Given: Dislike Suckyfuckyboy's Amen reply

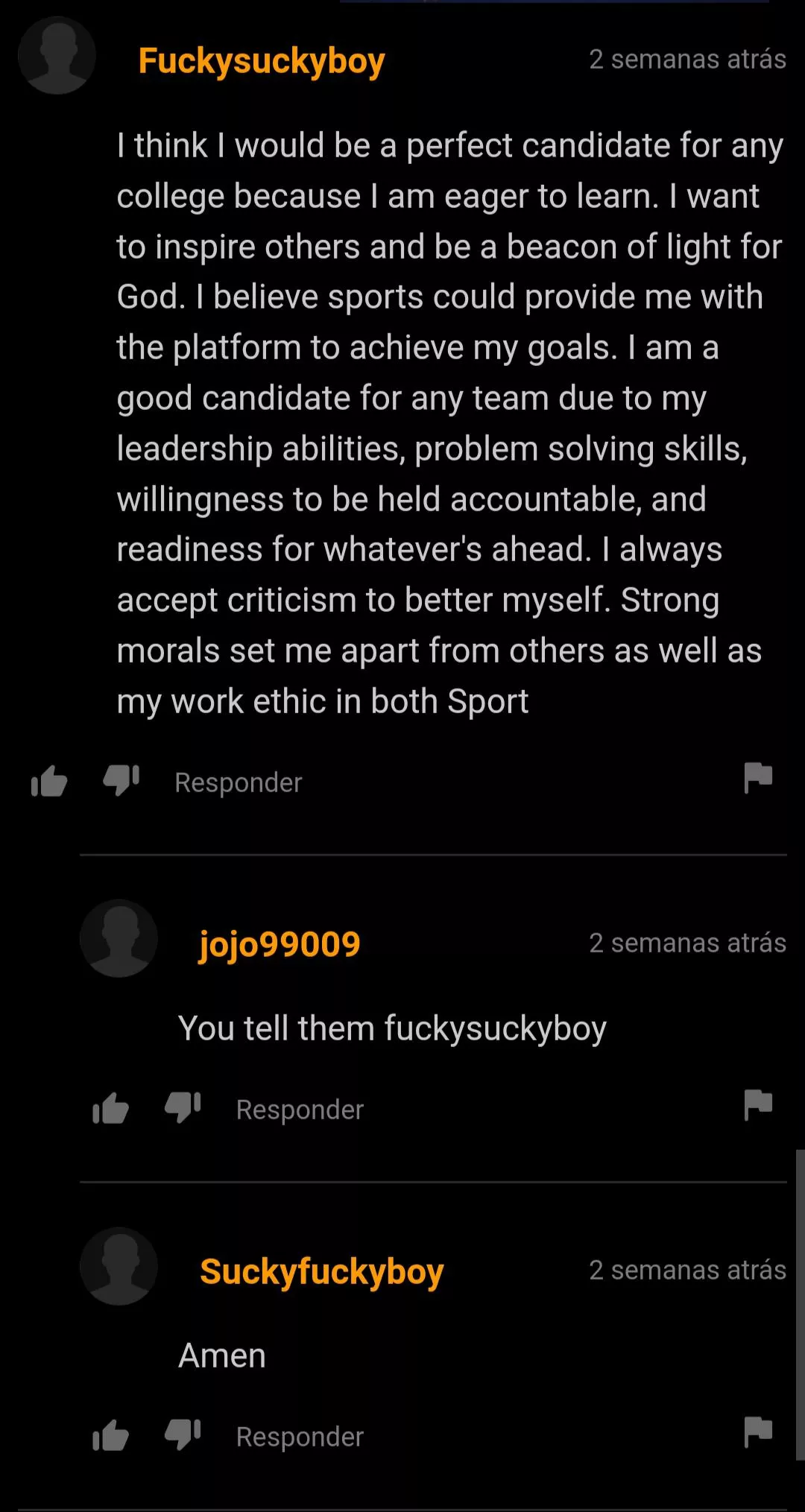Looking at the screenshot, I should pos(183,1434).
